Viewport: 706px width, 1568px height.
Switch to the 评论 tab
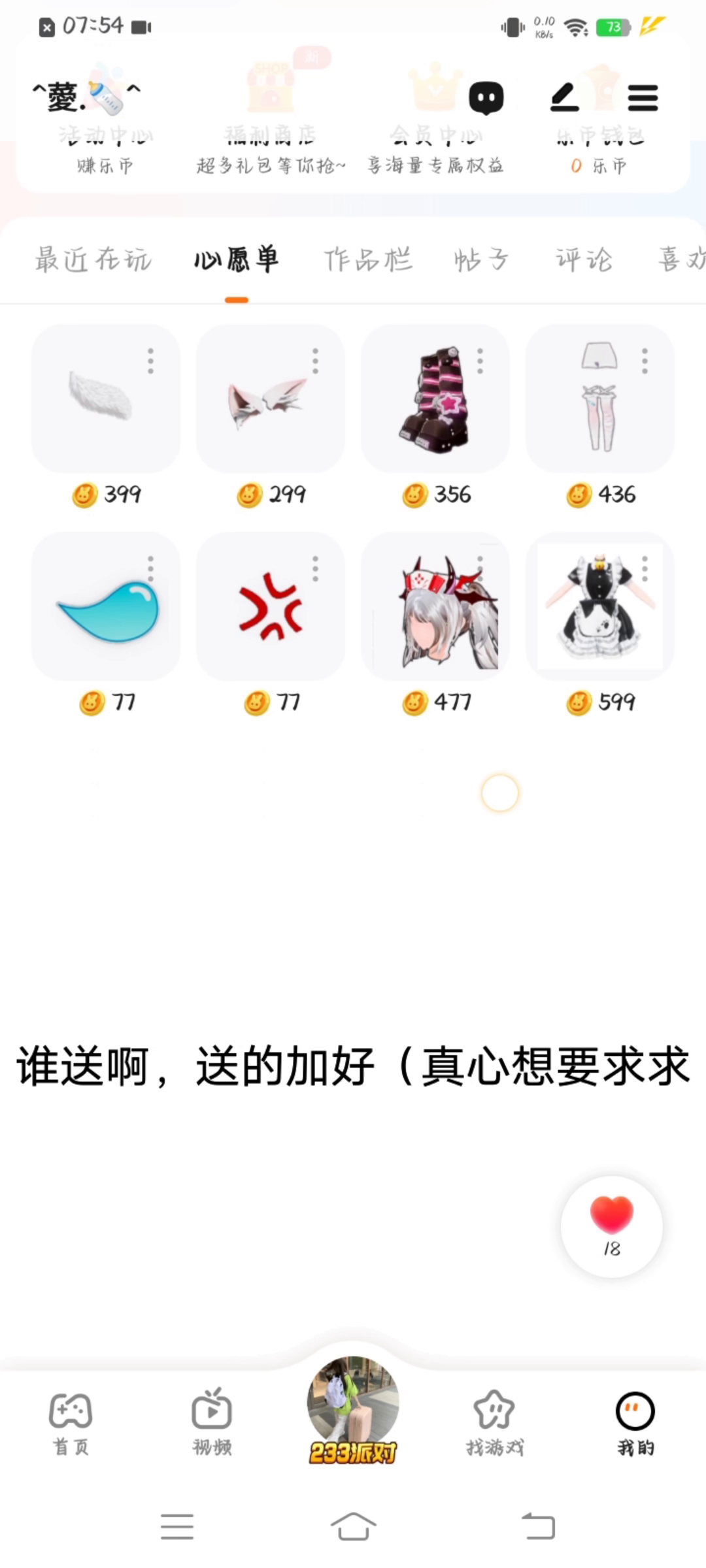point(584,259)
